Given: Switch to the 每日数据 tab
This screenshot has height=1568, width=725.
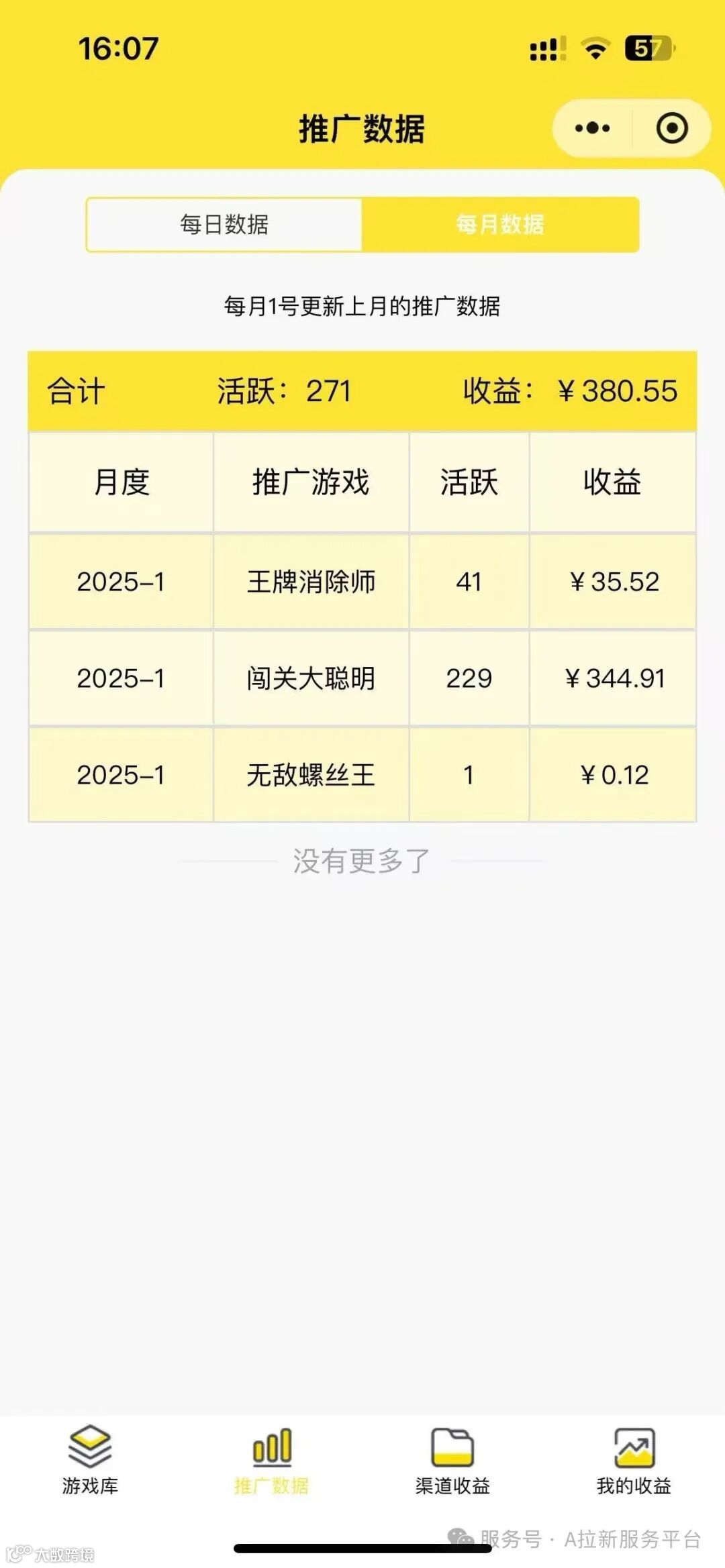Looking at the screenshot, I should coord(224,225).
